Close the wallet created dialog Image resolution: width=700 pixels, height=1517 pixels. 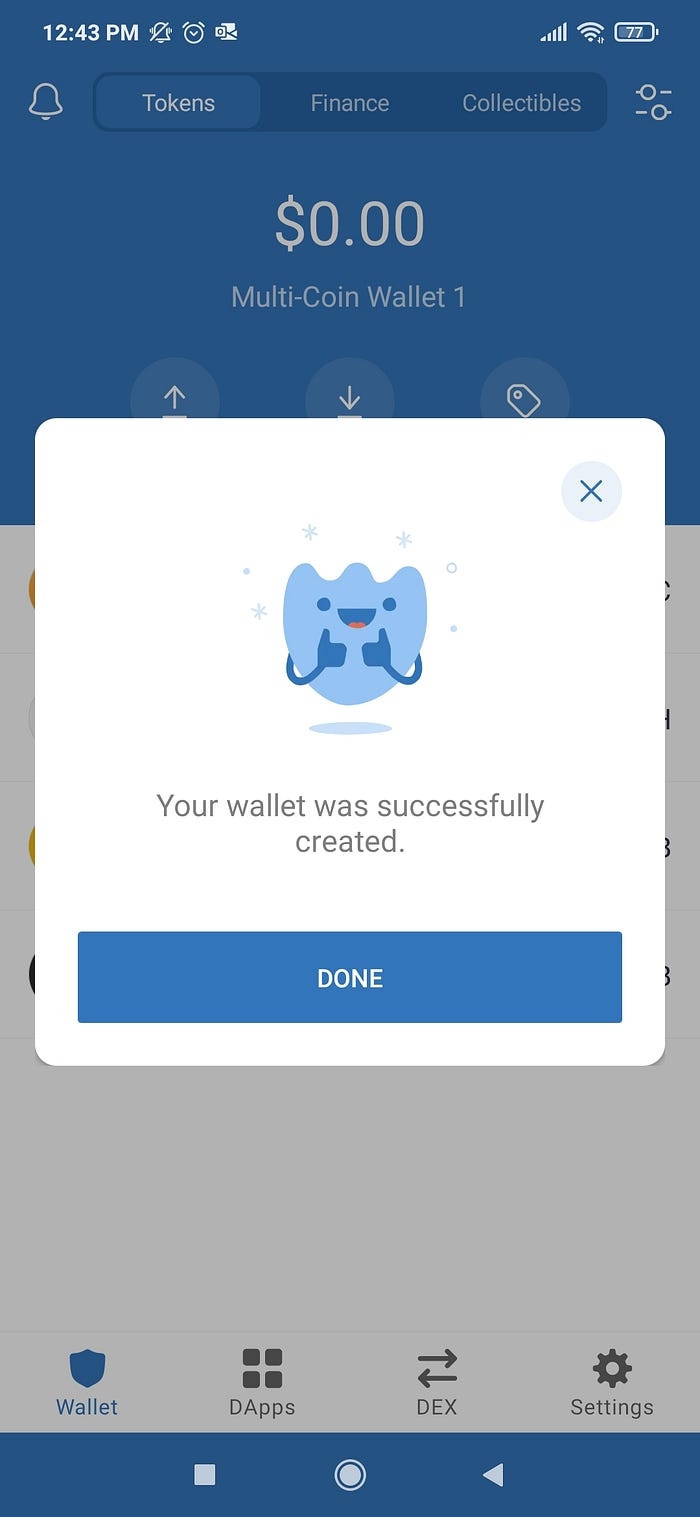(x=591, y=491)
